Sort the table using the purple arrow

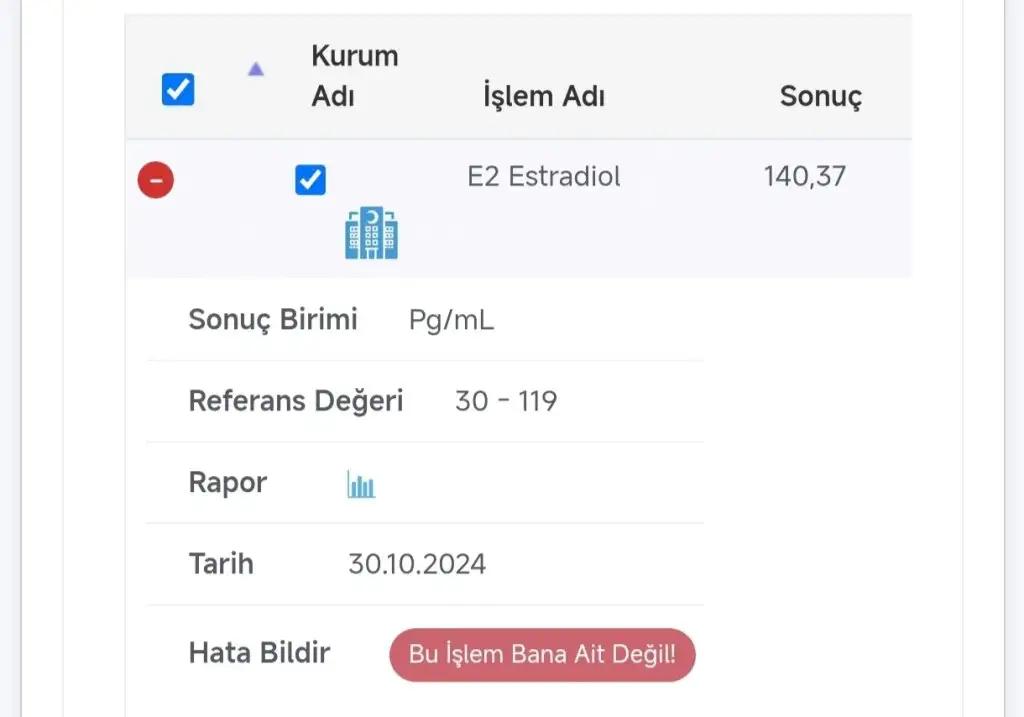click(256, 70)
